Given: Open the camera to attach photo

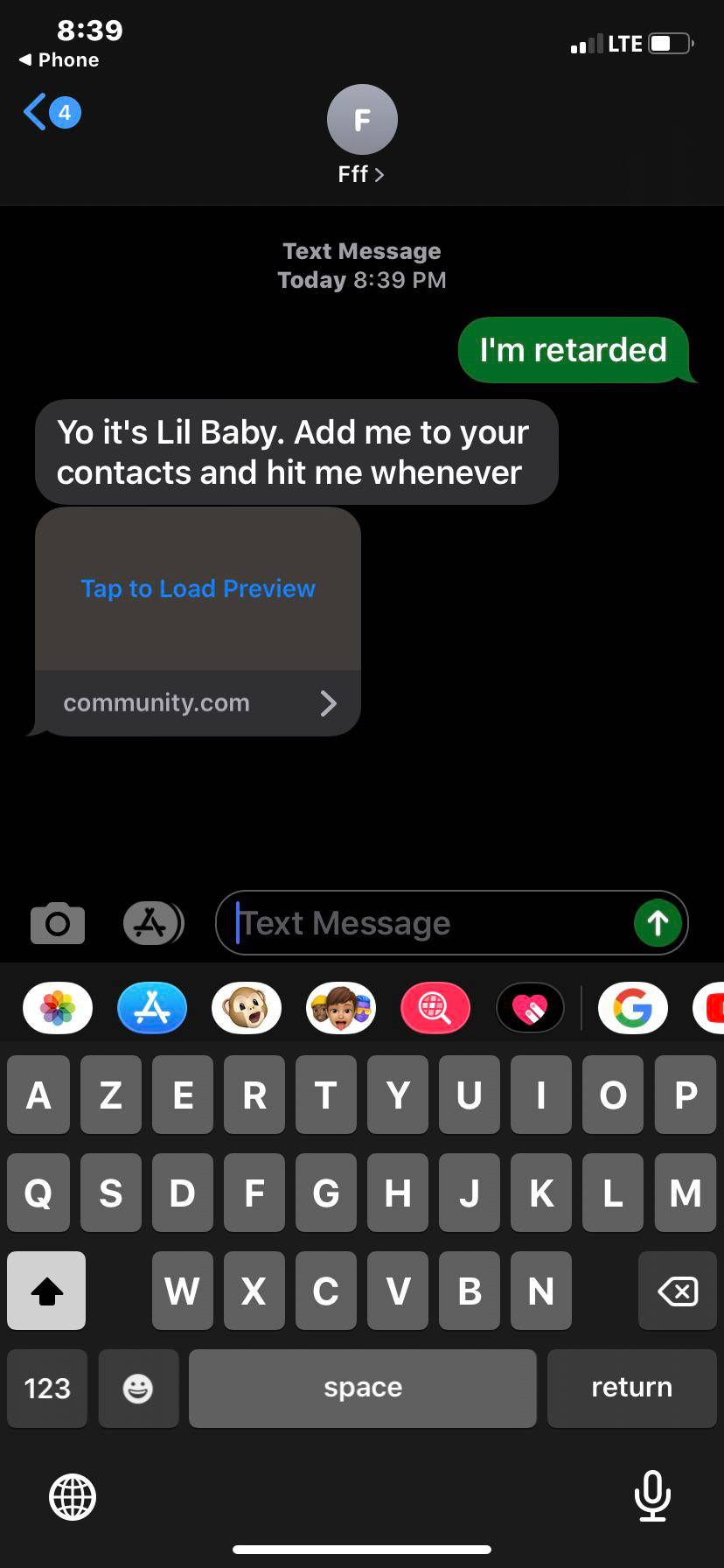Looking at the screenshot, I should 58,923.
